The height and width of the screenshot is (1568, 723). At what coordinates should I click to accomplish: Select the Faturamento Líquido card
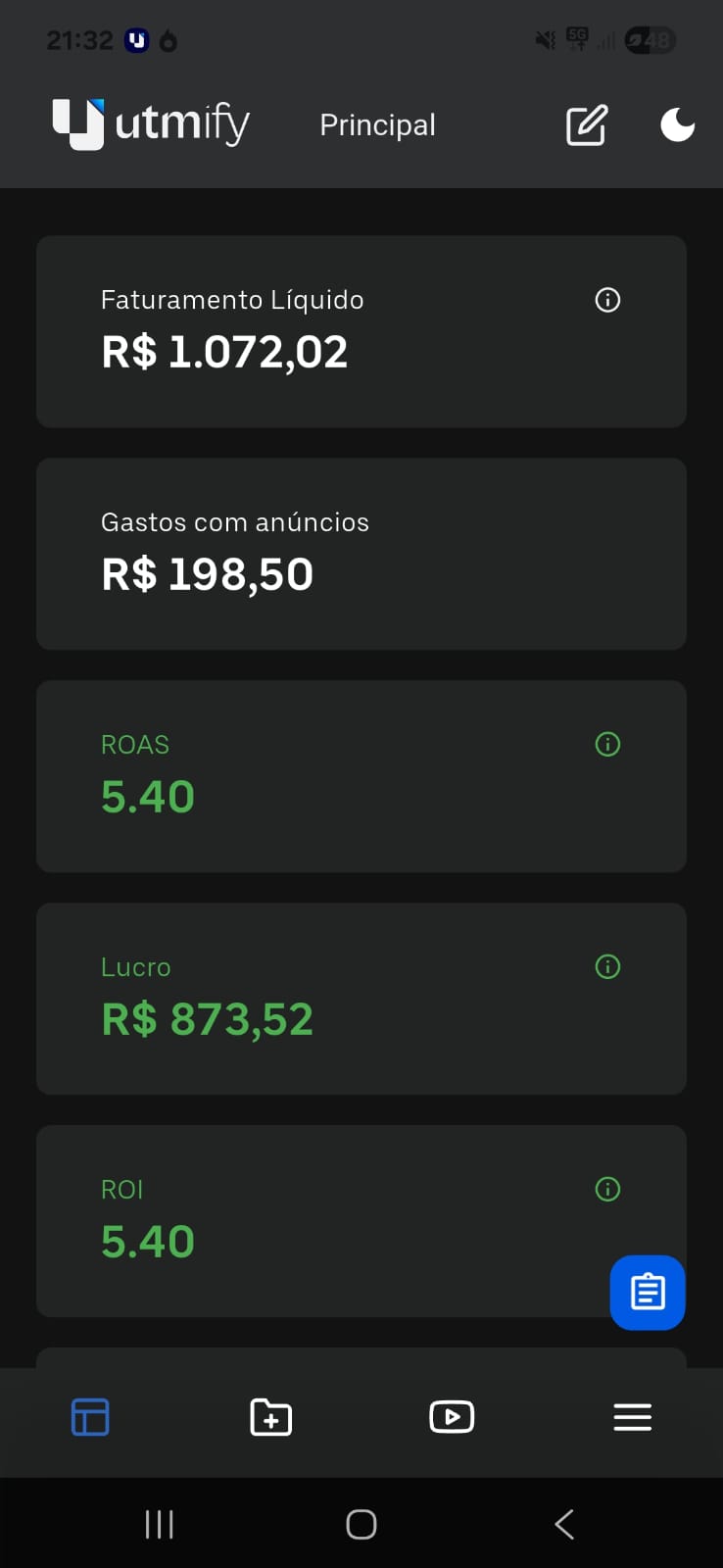(361, 331)
